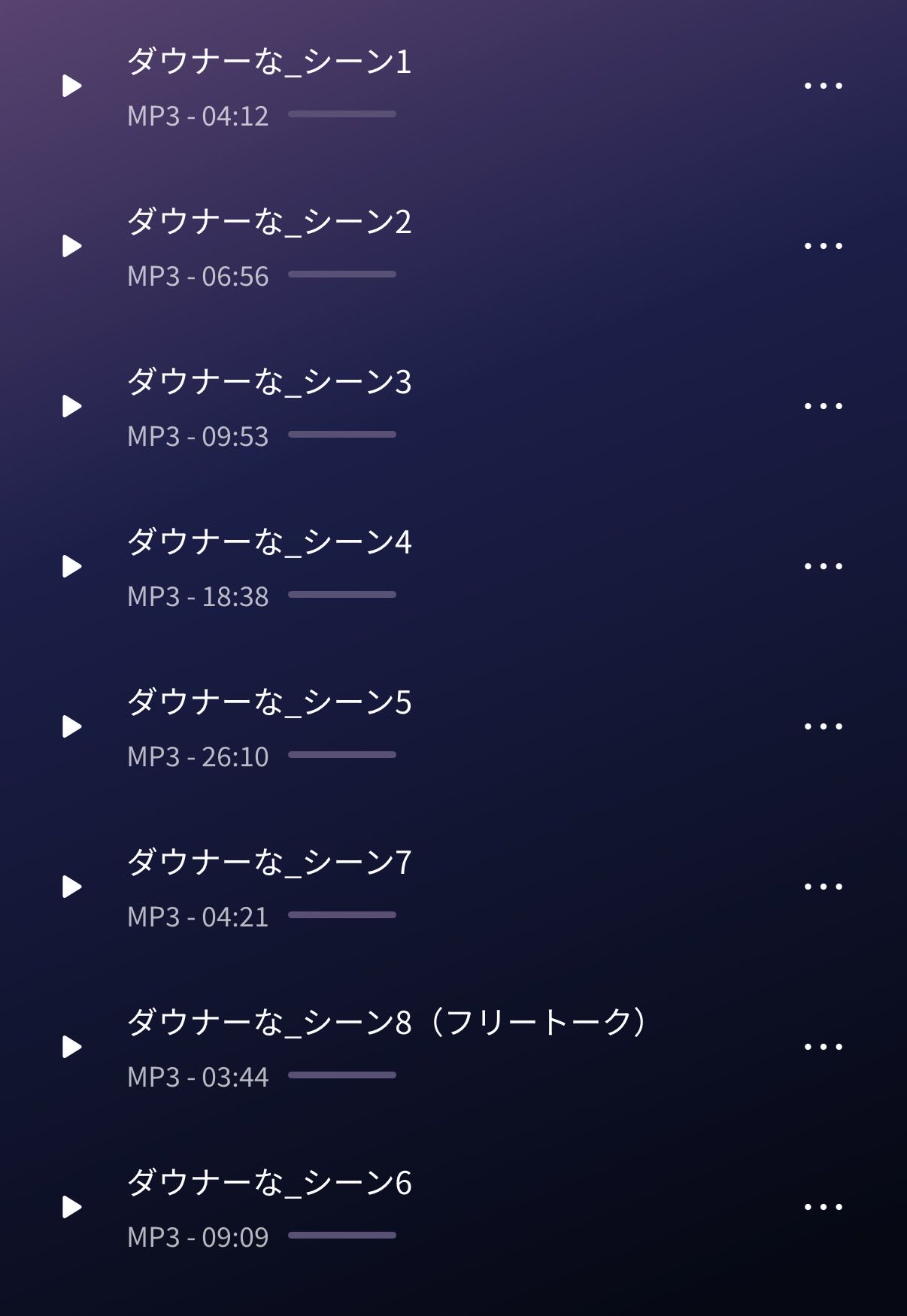Open the more menu for ダウナーな_シーン5

(823, 726)
